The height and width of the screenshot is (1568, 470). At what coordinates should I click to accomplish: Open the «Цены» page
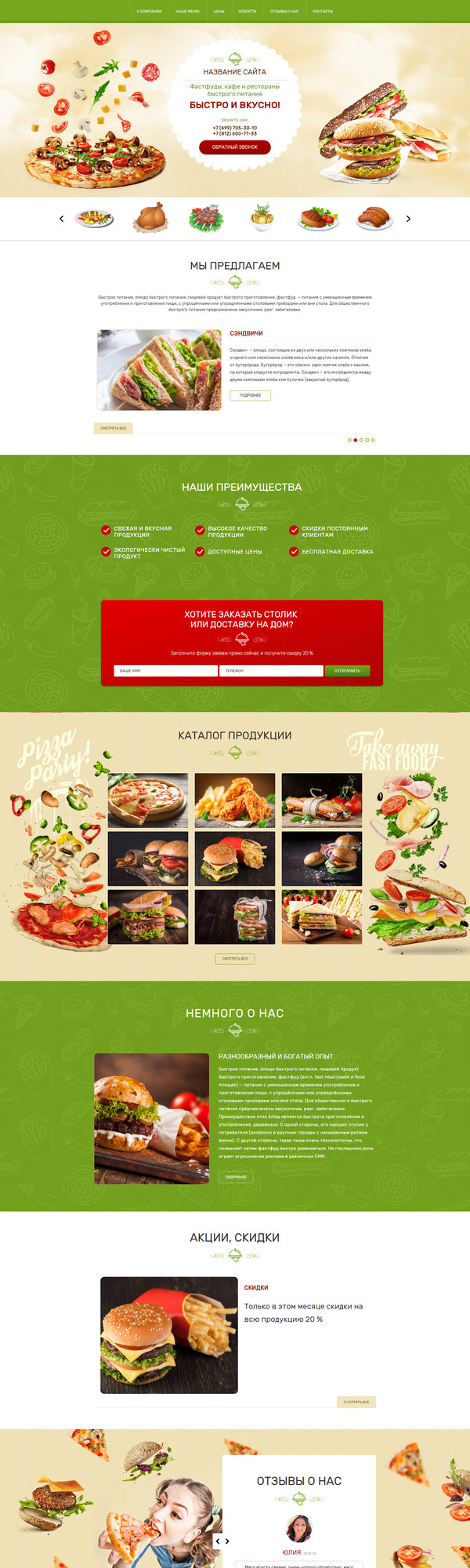tap(219, 11)
